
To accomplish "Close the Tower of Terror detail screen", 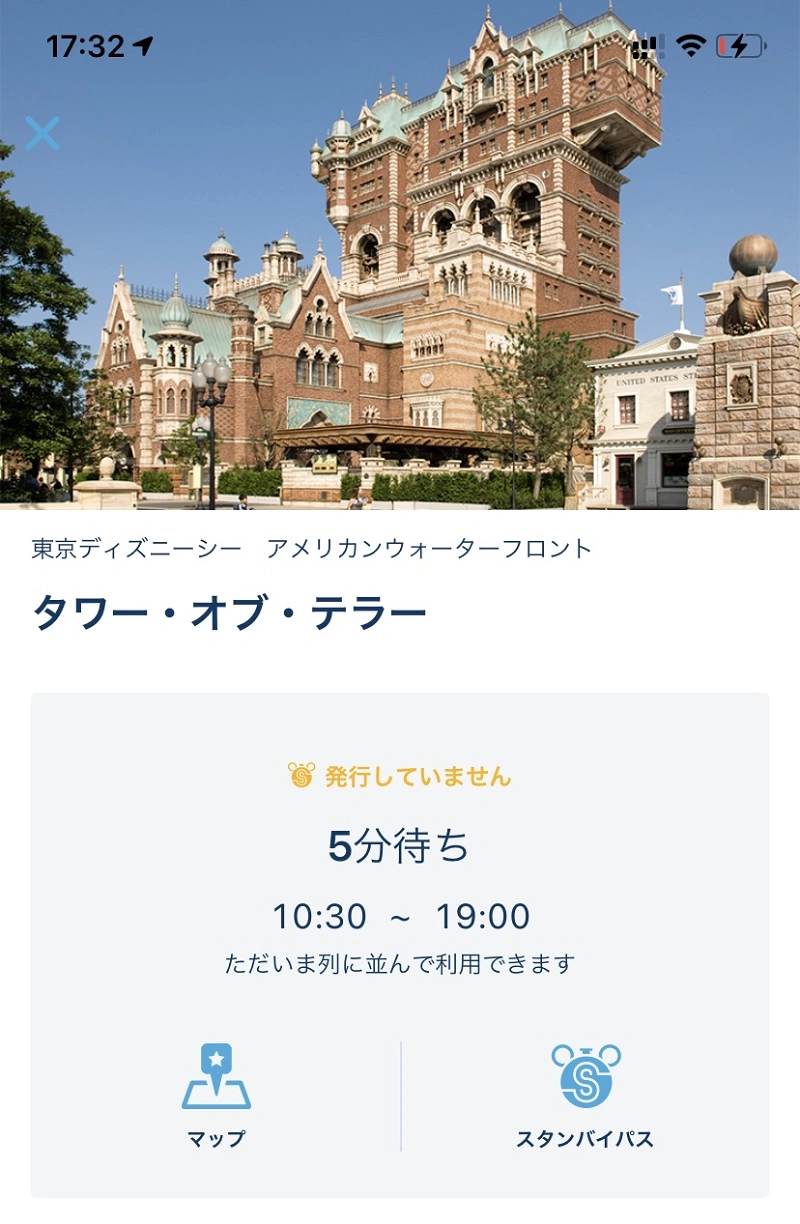I will click(x=41, y=134).
